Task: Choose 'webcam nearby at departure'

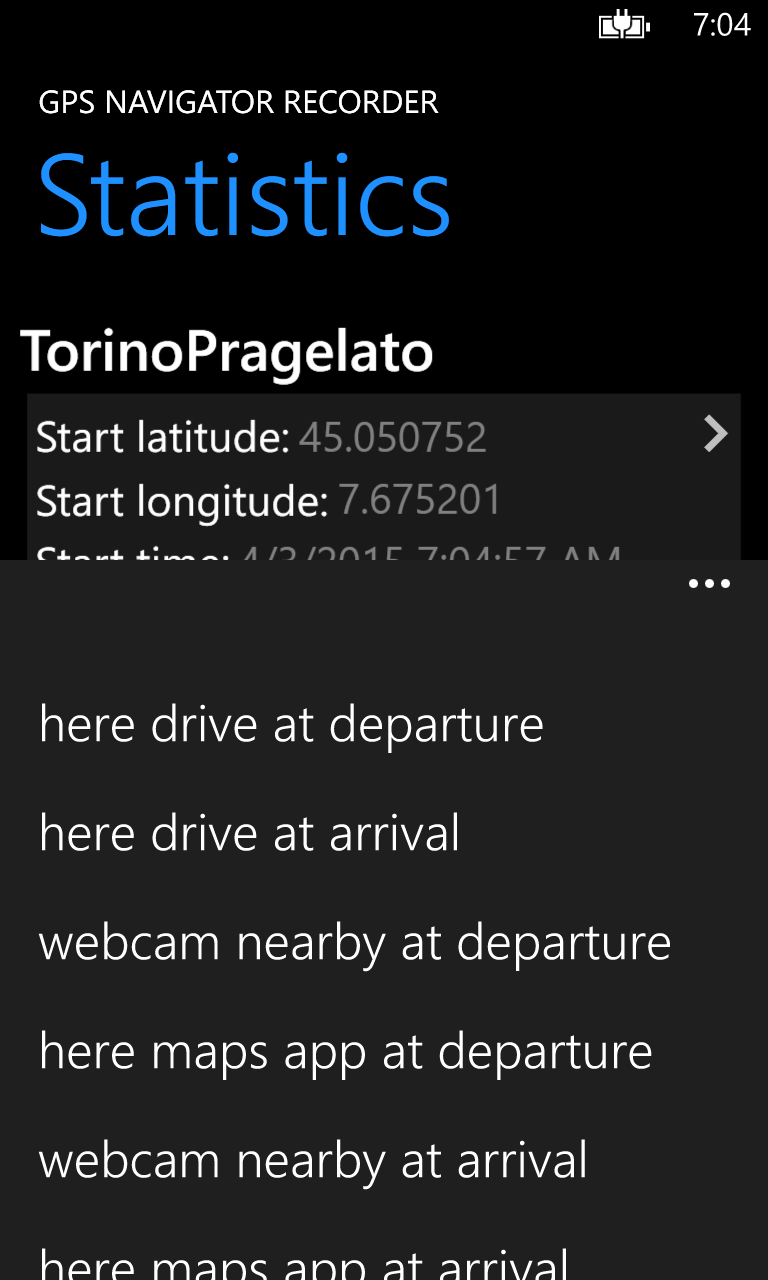Action: (x=355, y=941)
